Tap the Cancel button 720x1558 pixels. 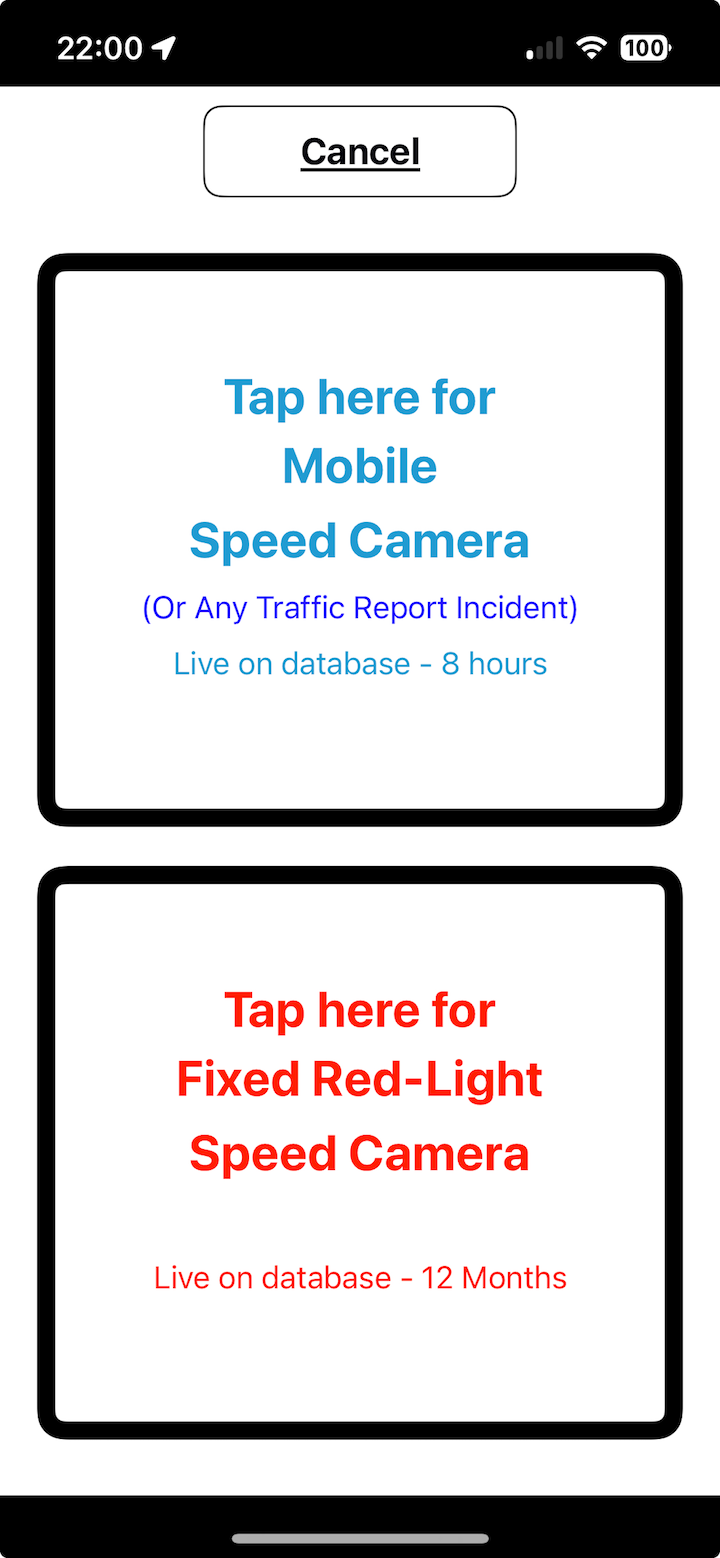click(x=360, y=152)
